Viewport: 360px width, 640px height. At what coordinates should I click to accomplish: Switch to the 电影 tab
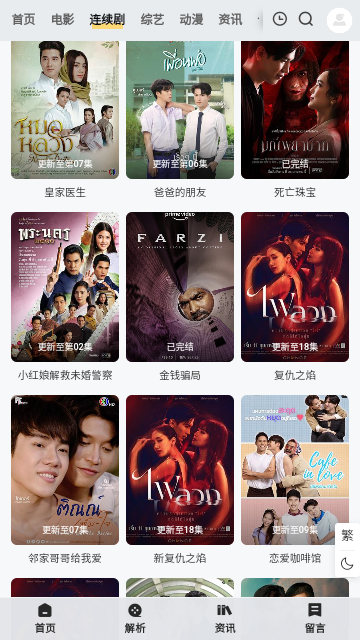(62, 19)
